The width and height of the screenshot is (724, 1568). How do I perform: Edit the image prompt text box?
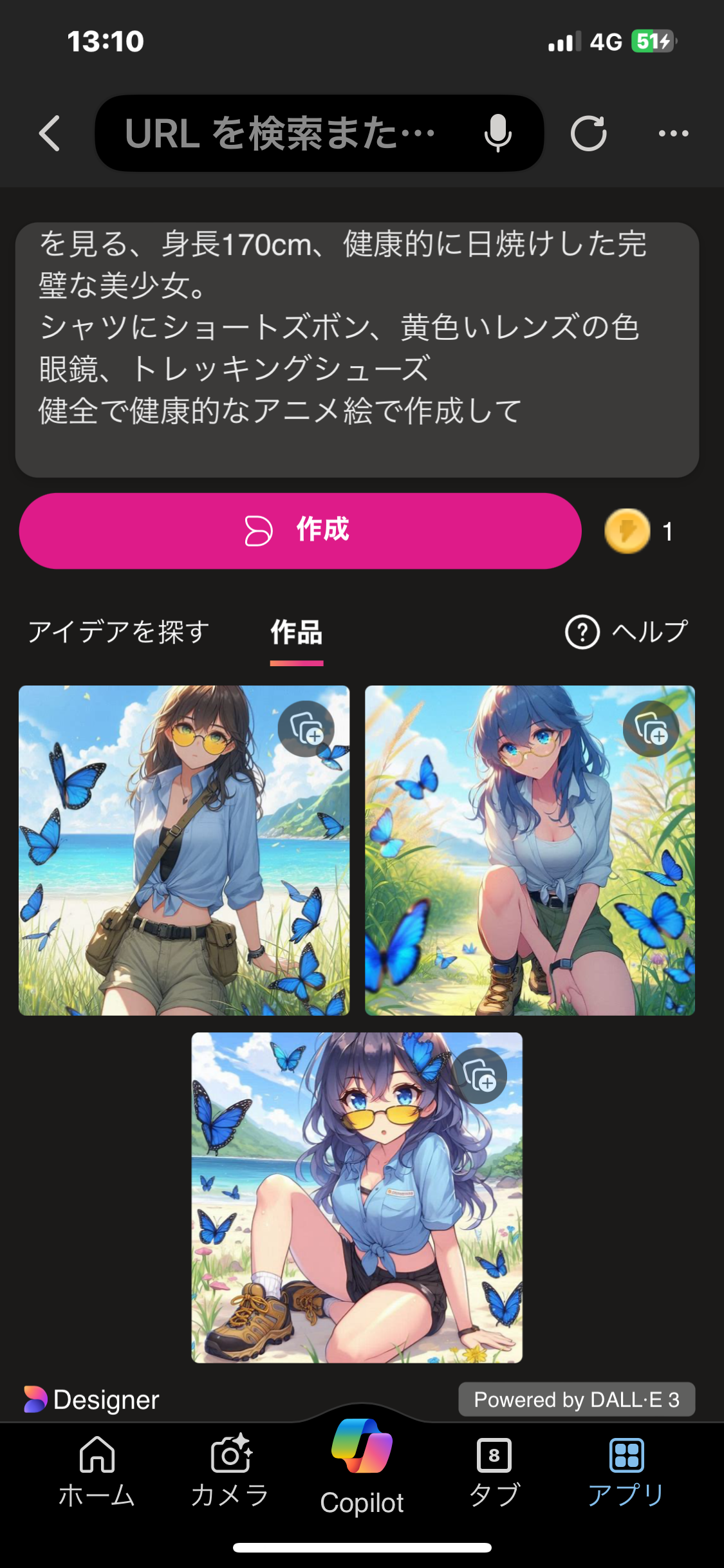[x=357, y=350]
